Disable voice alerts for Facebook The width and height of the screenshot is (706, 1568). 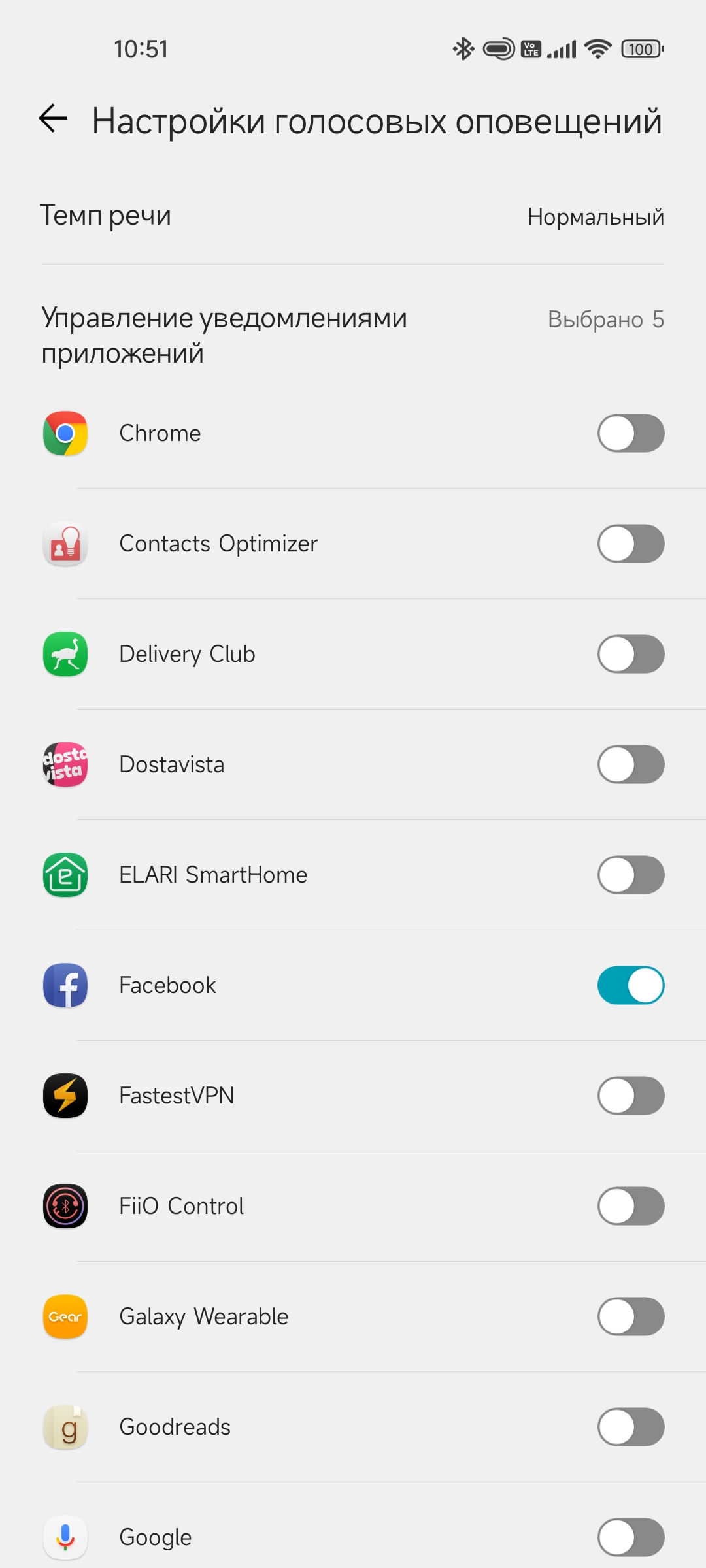pyautogui.click(x=630, y=985)
